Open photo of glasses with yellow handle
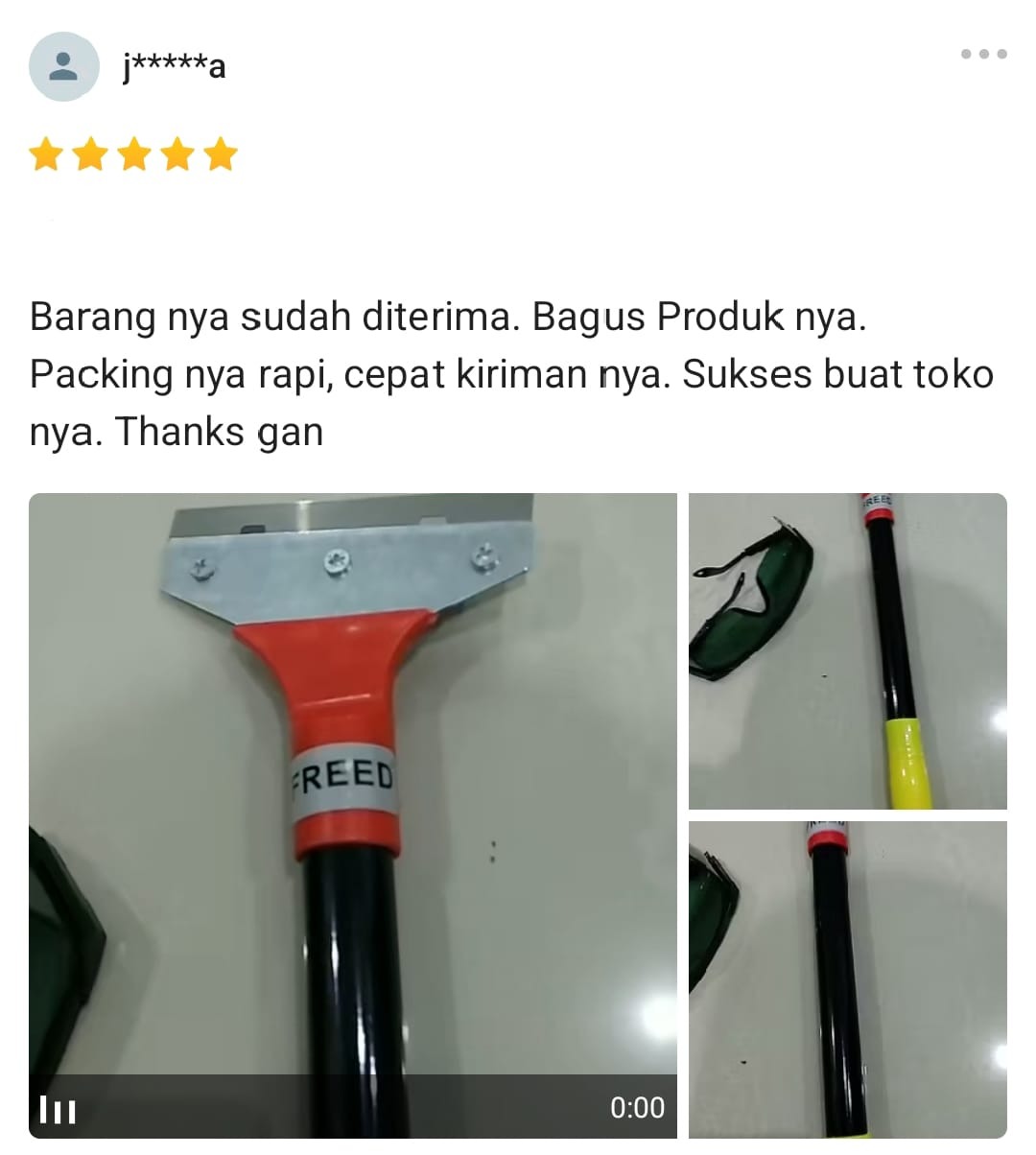The width and height of the screenshot is (1036, 1155). (x=847, y=651)
